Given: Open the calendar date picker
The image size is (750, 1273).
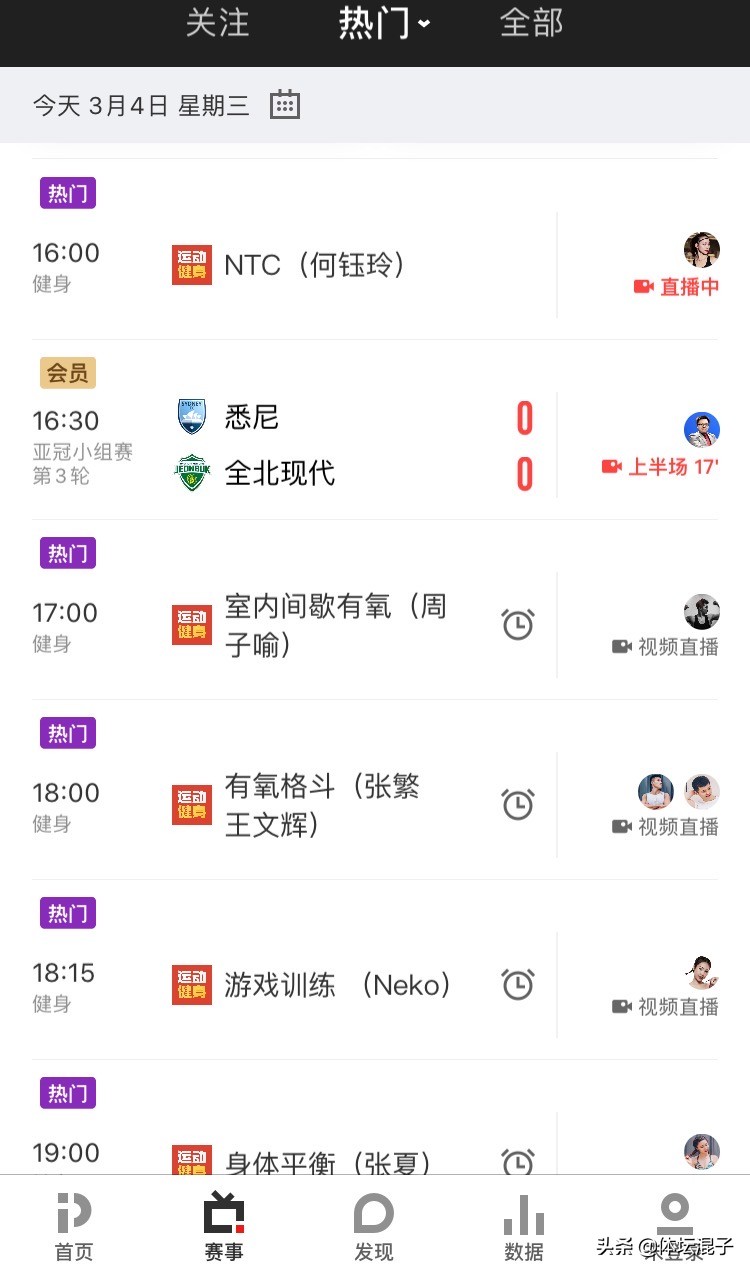Looking at the screenshot, I should [x=285, y=105].
